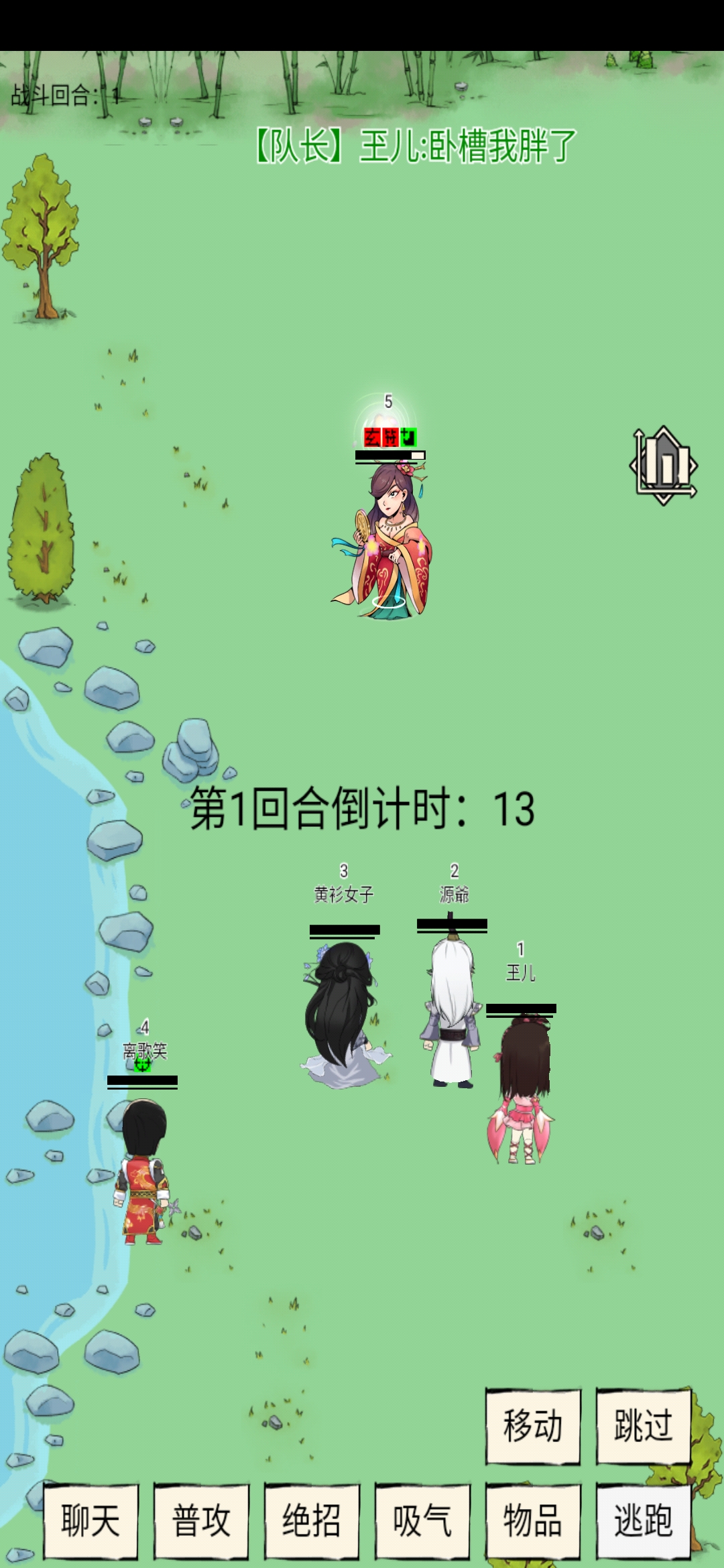Select 吸气 to recover energy
This screenshot has width=724, height=1568.
[422, 1520]
